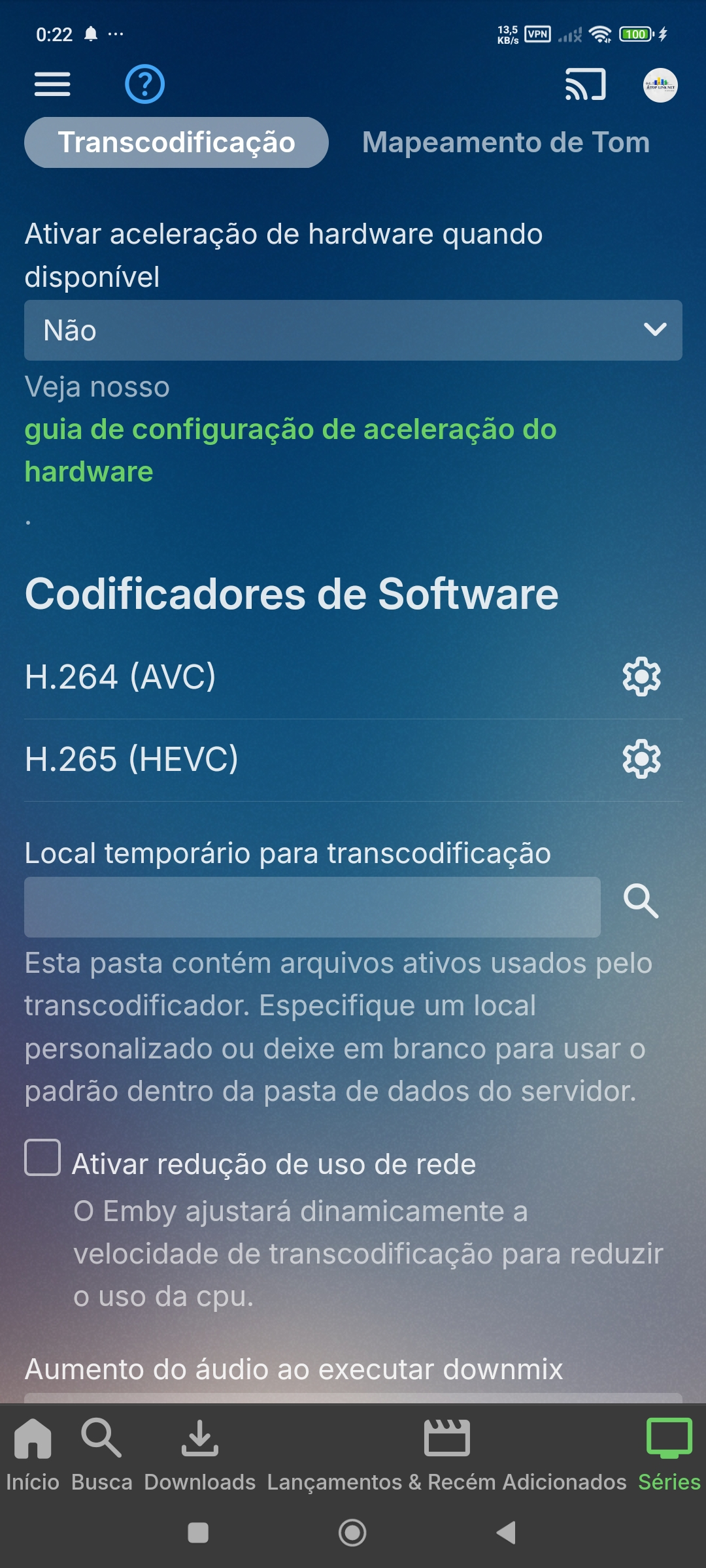The width and height of the screenshot is (706, 1568).
Task: Open settings gear for H.264 (AVC)
Action: pos(641,676)
